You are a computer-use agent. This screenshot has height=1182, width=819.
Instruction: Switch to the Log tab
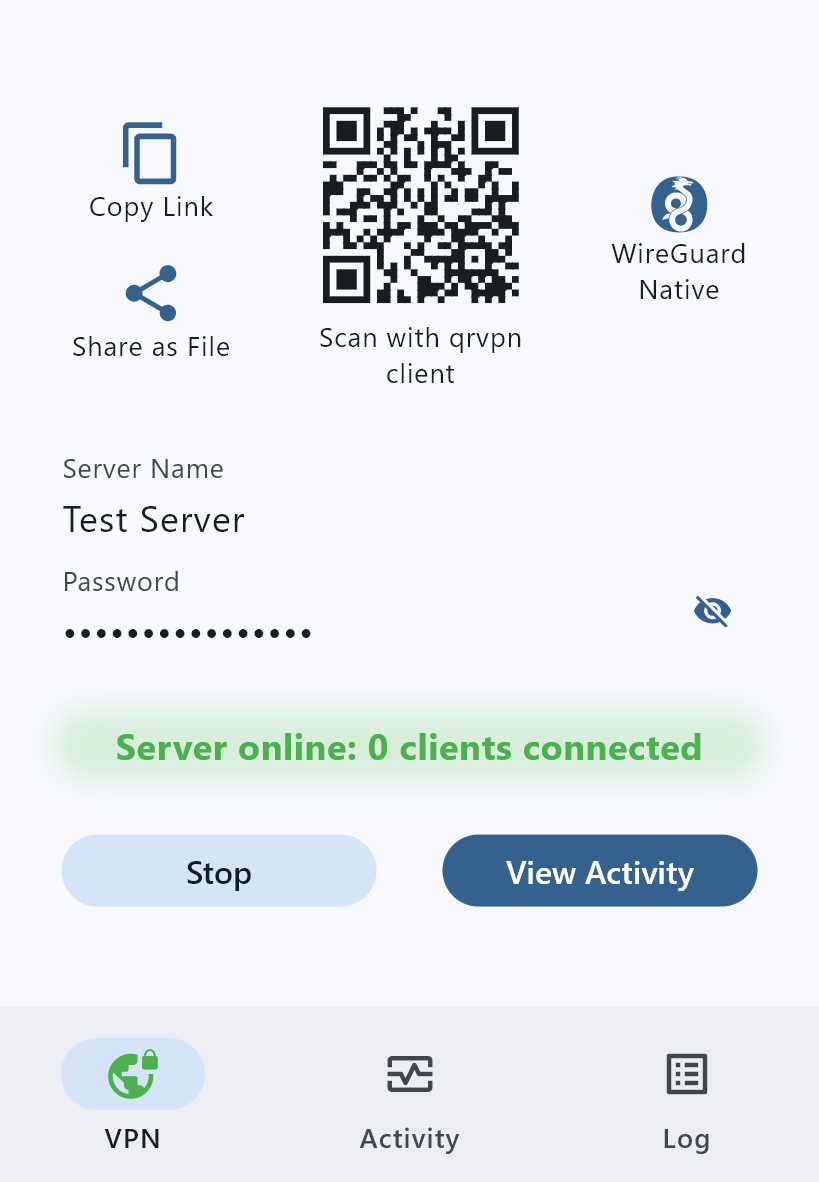pos(686,1098)
